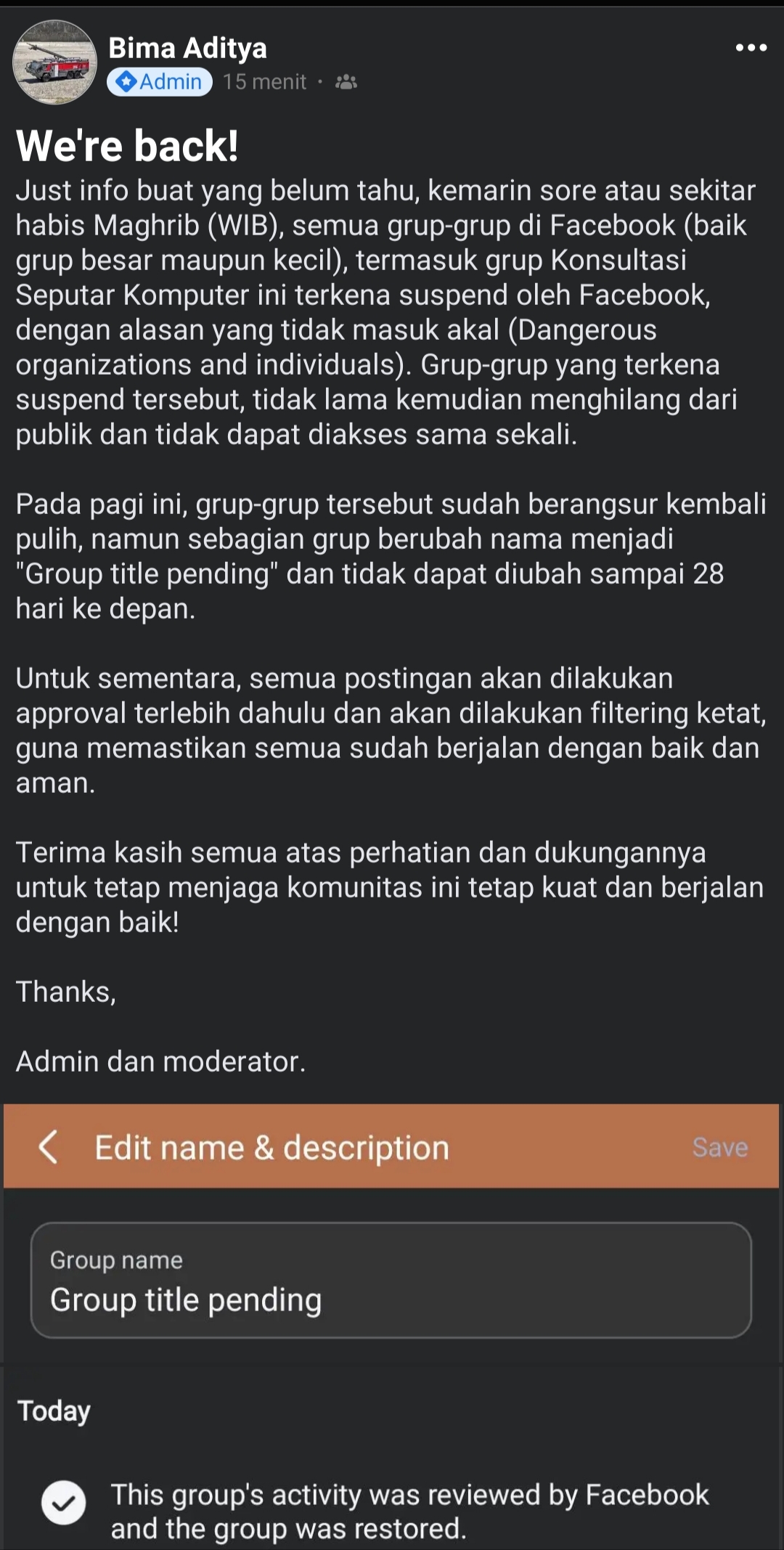Tap the Admin badge
784x1550 pixels.
pyautogui.click(x=160, y=81)
